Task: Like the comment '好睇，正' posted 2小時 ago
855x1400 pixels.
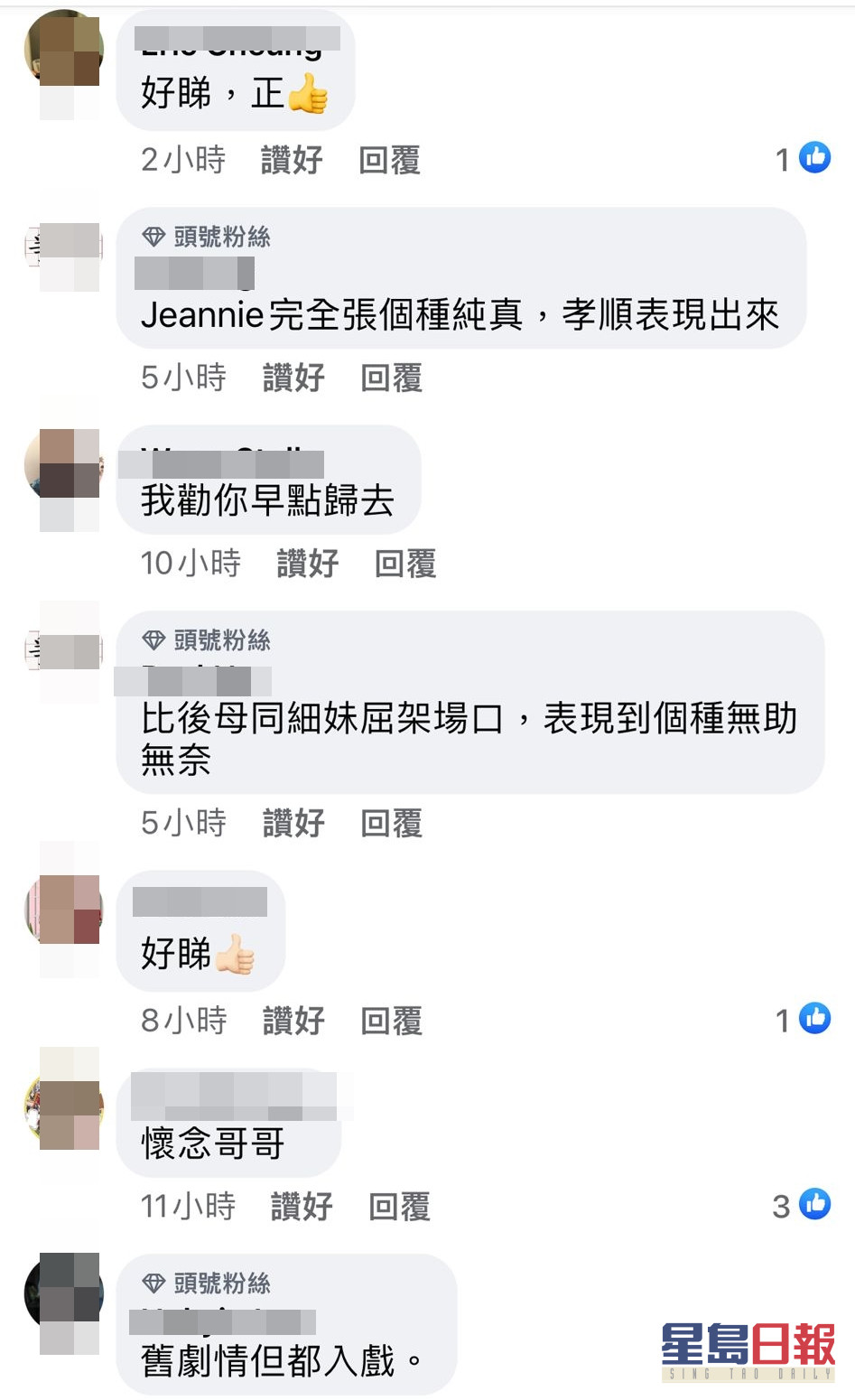Action: pyautogui.click(x=292, y=160)
